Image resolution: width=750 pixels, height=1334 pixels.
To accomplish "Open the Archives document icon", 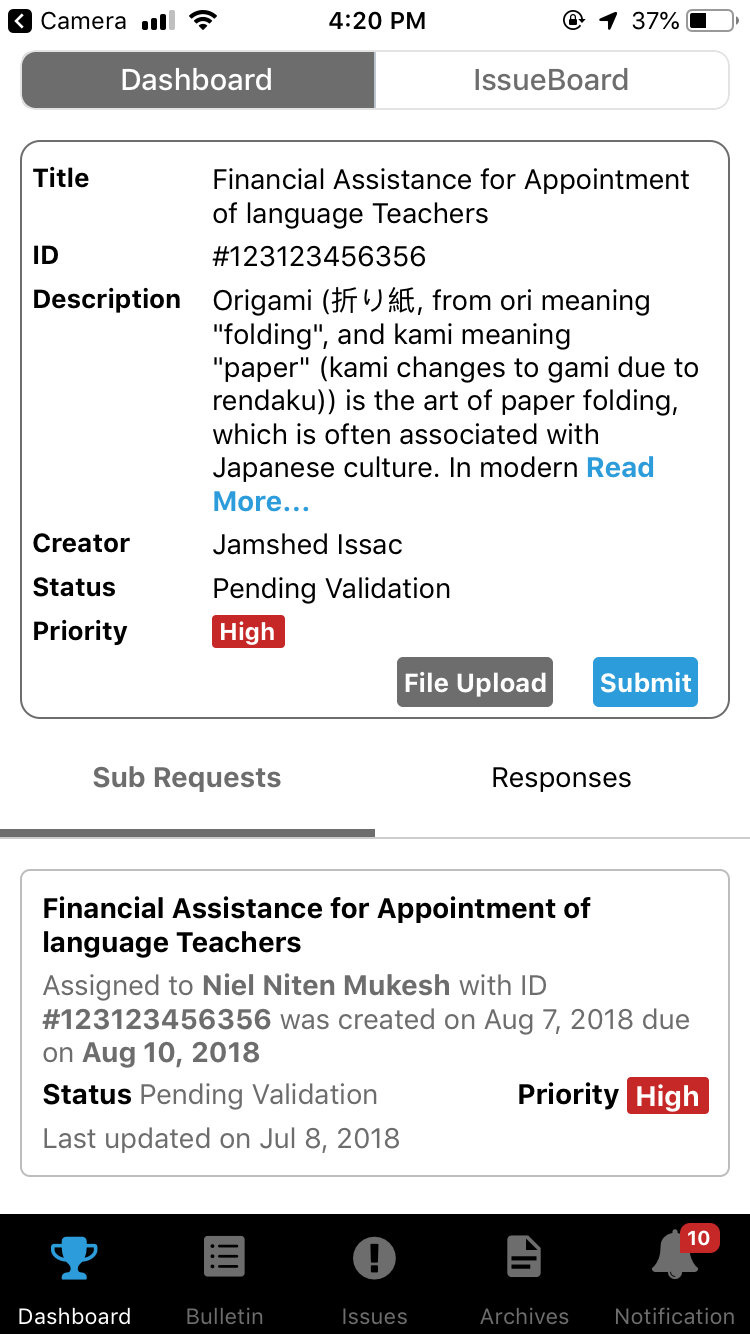I will [x=524, y=1257].
